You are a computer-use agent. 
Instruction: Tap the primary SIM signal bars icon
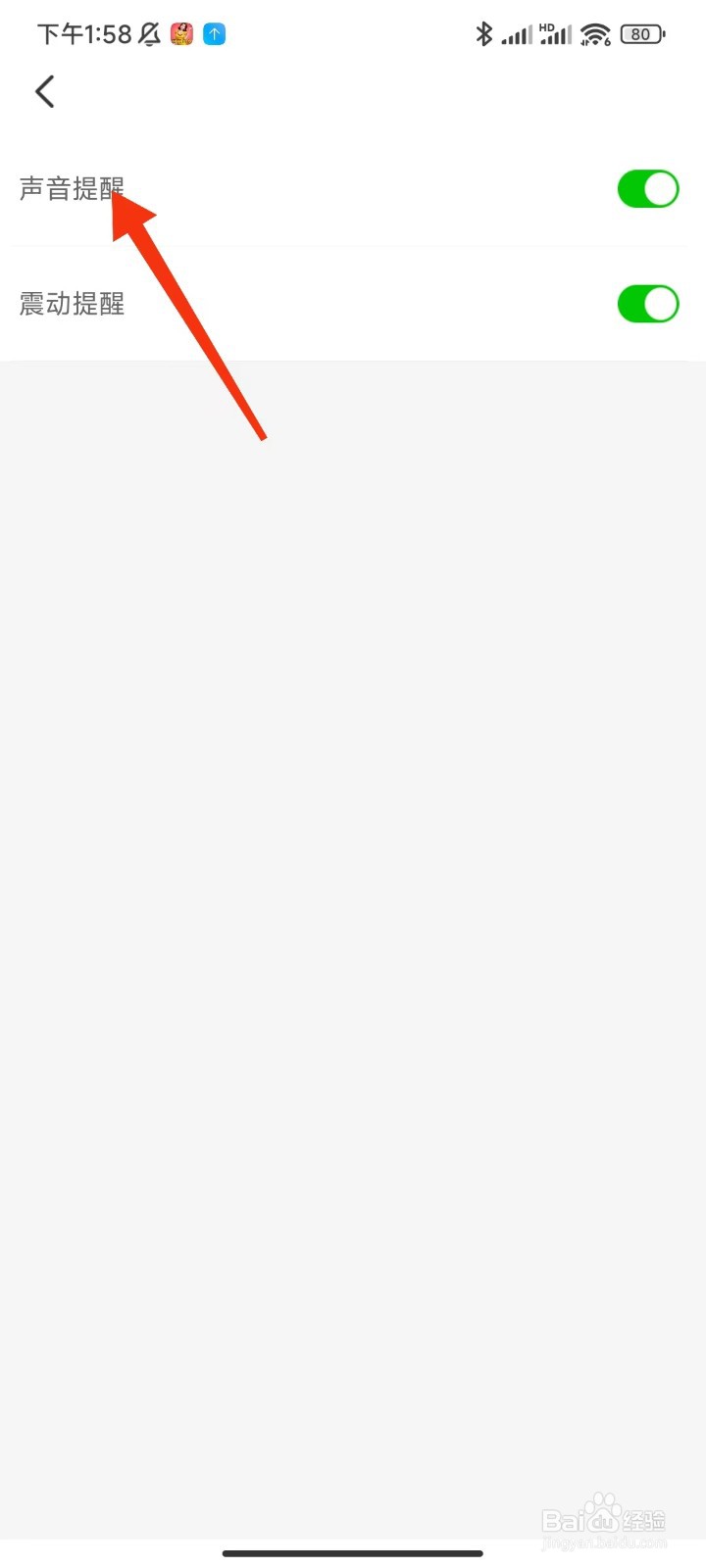516,33
